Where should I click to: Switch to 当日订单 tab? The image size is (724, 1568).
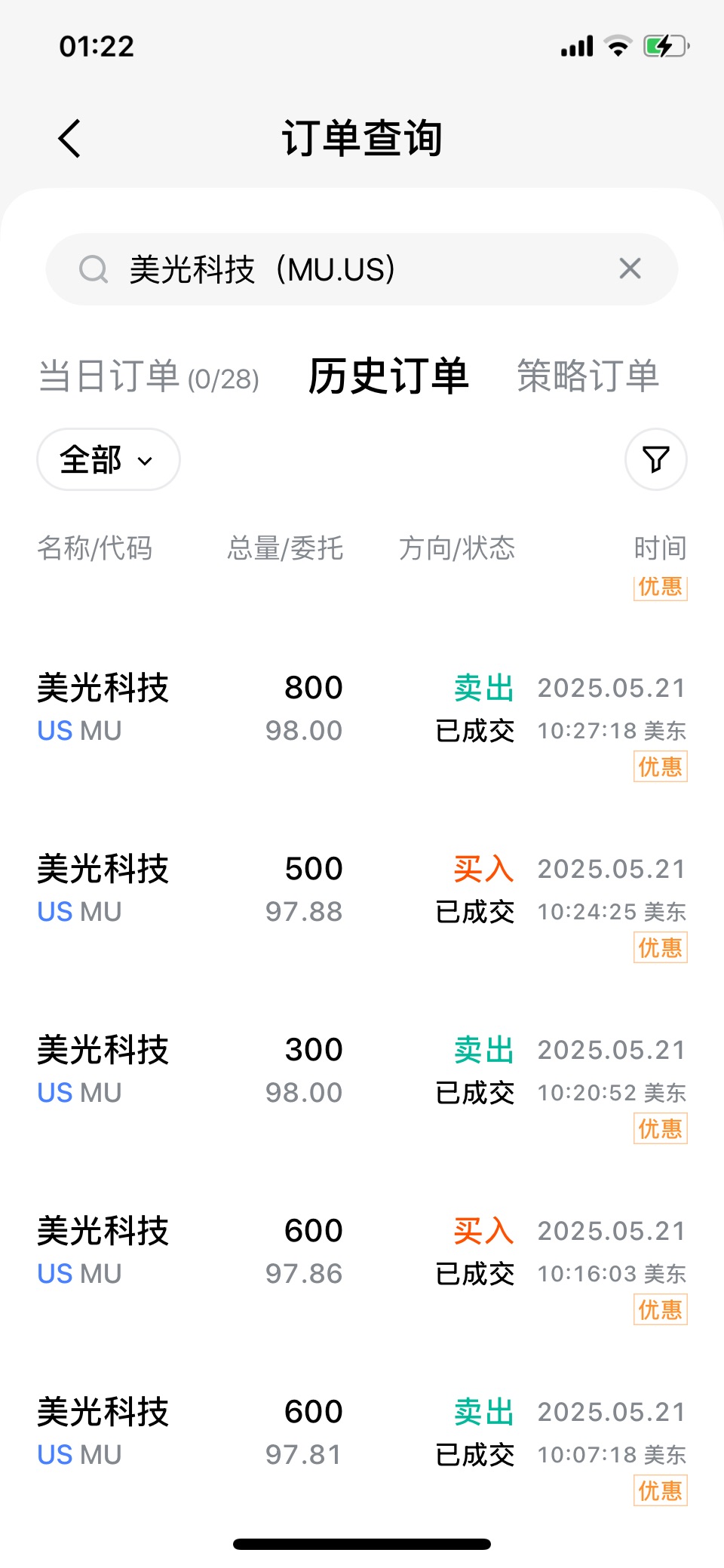[149, 376]
